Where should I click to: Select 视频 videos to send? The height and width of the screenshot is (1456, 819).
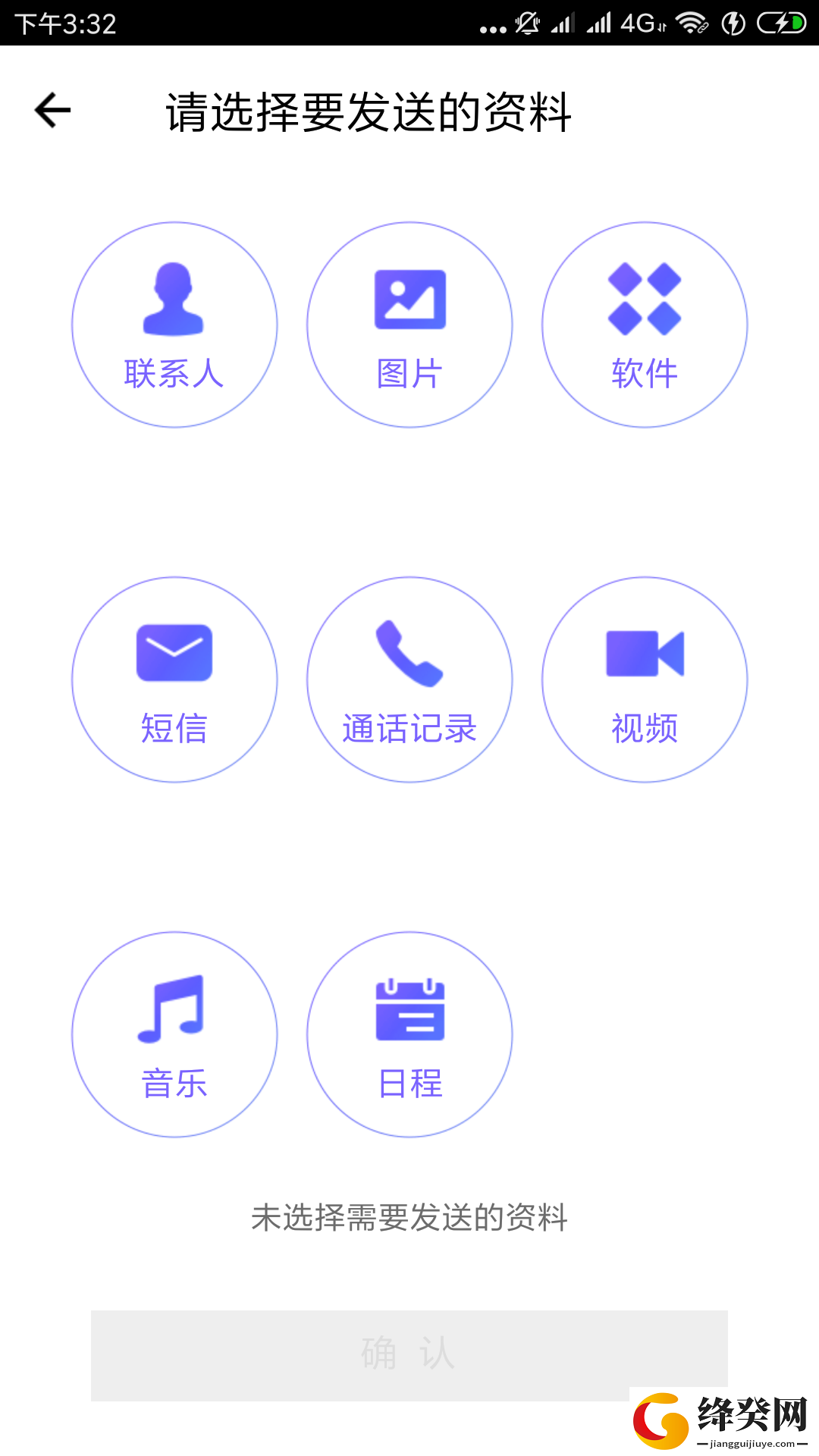click(x=645, y=679)
